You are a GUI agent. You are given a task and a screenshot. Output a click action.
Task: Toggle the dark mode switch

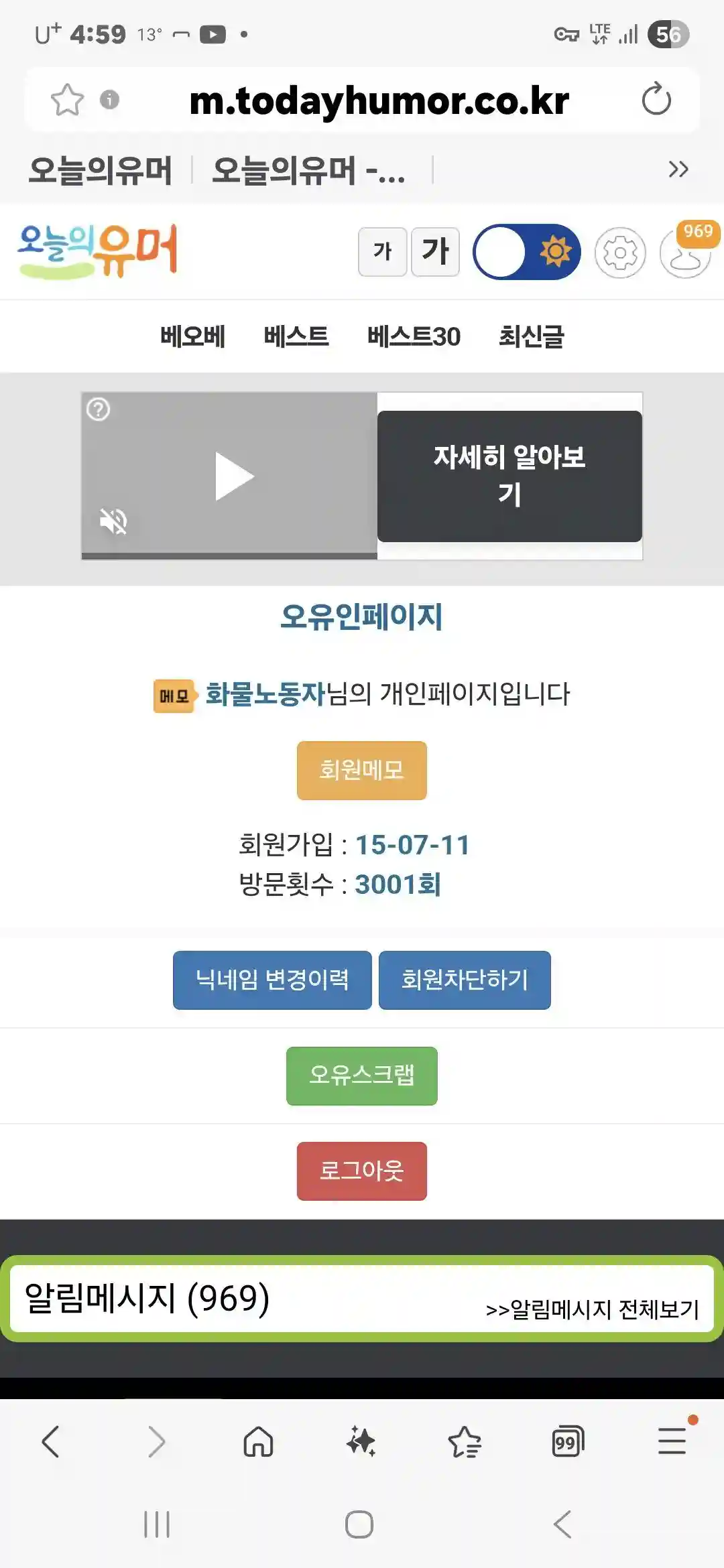[x=527, y=252]
